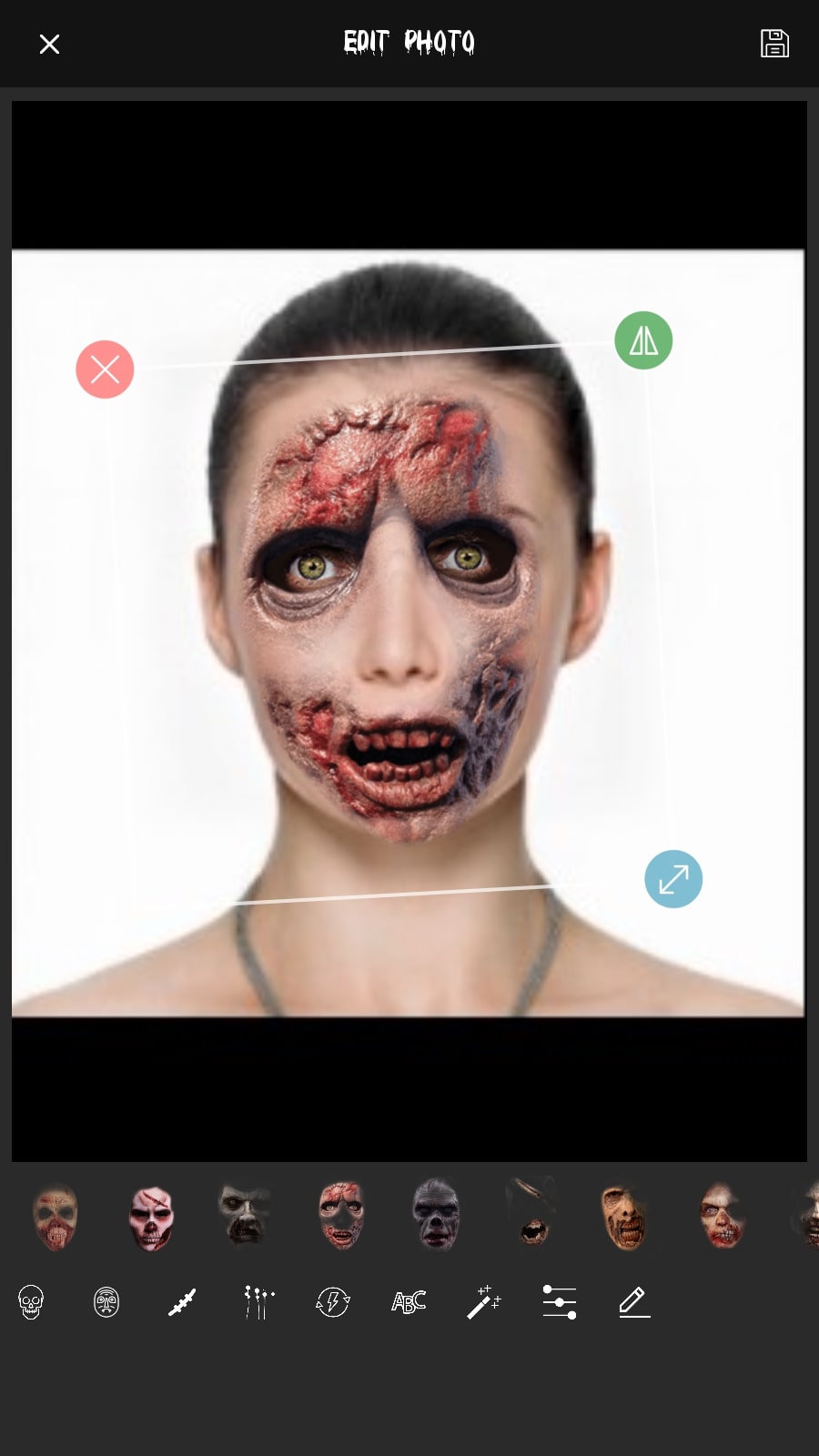Image resolution: width=819 pixels, height=1456 pixels.
Task: Open the pencil draw tool
Action: 634,1302
